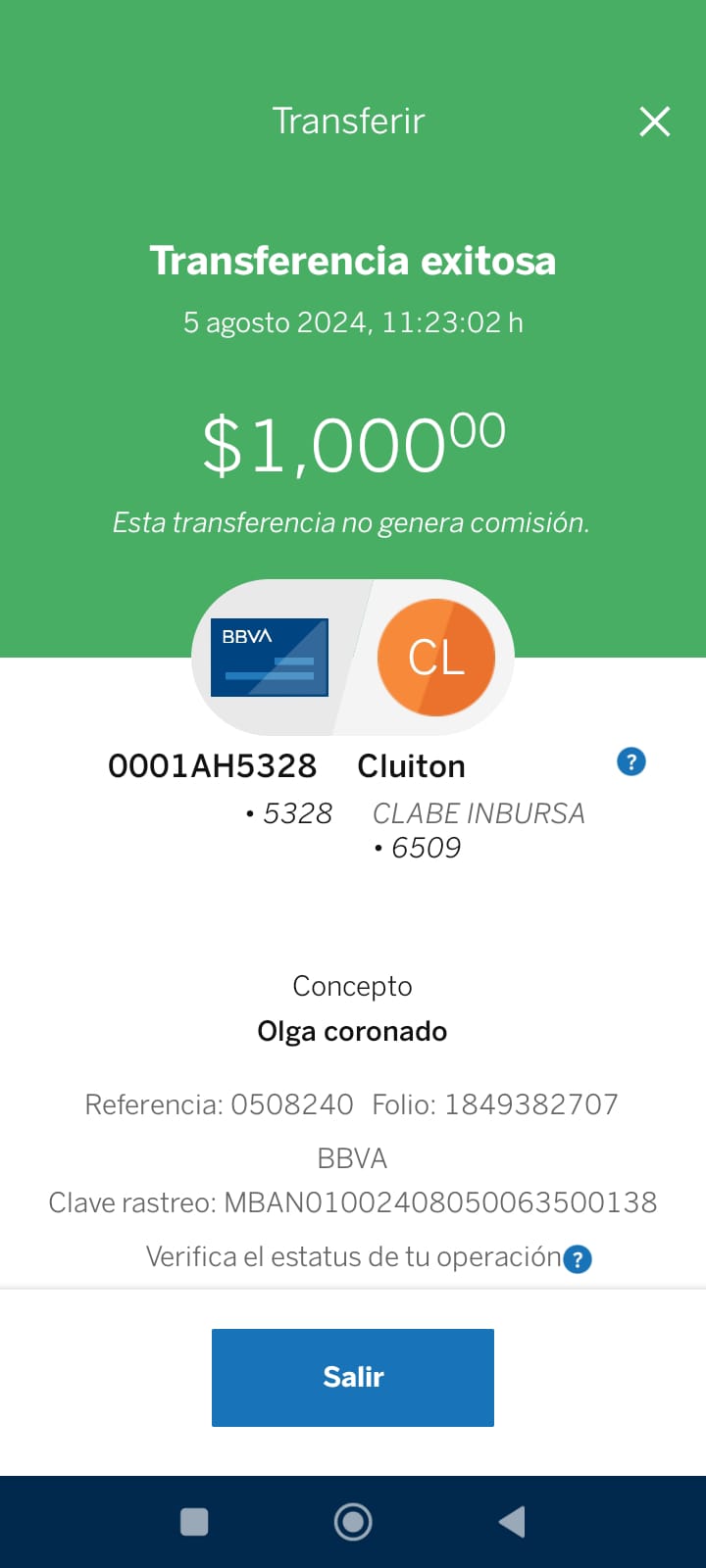The height and width of the screenshot is (1568, 706).
Task: Open the help icon beside Cluiton
Action: pos(631,761)
